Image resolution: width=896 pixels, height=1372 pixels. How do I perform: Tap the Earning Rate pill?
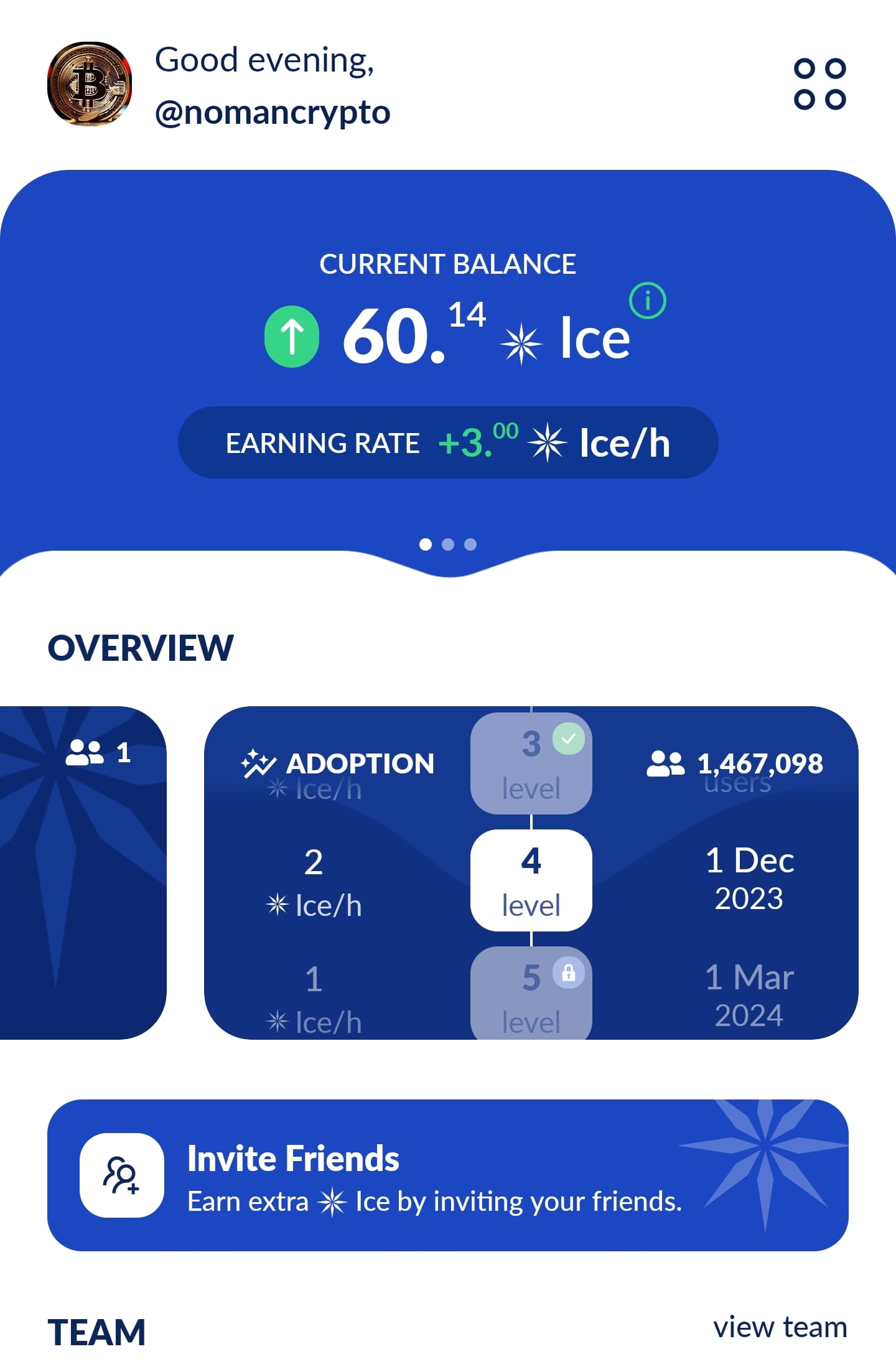[448, 443]
